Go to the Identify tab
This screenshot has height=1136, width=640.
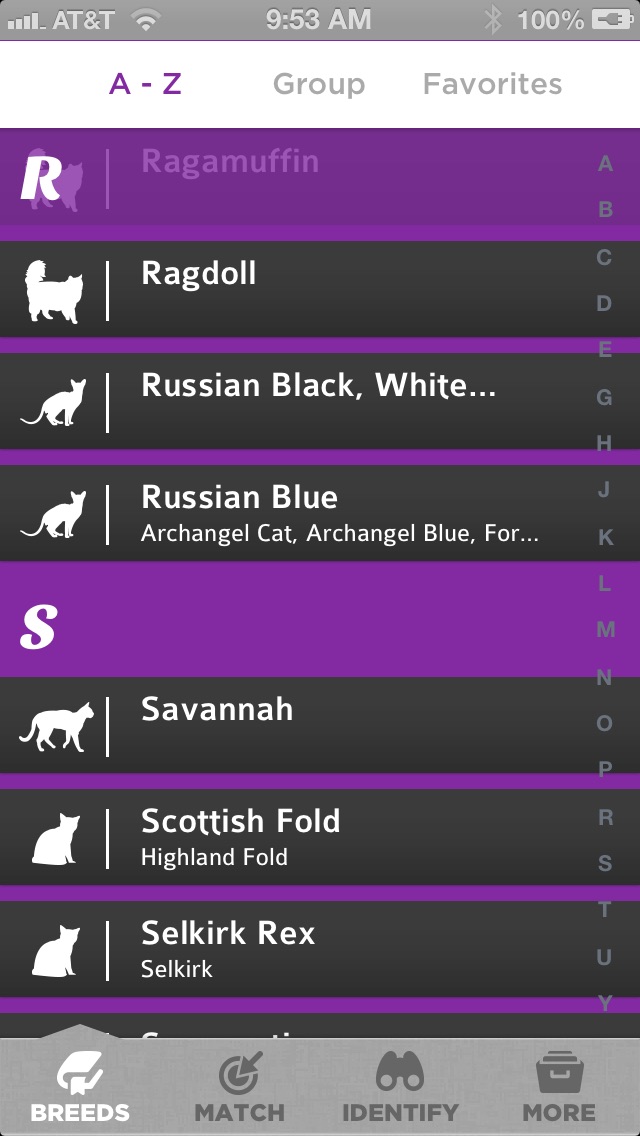click(400, 1089)
